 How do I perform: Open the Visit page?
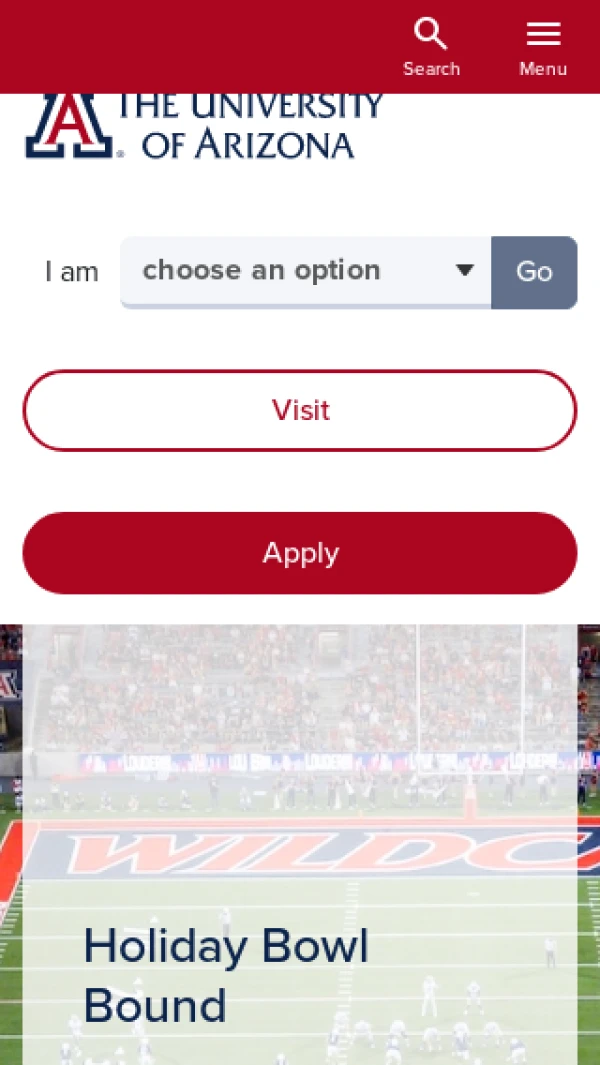(300, 411)
